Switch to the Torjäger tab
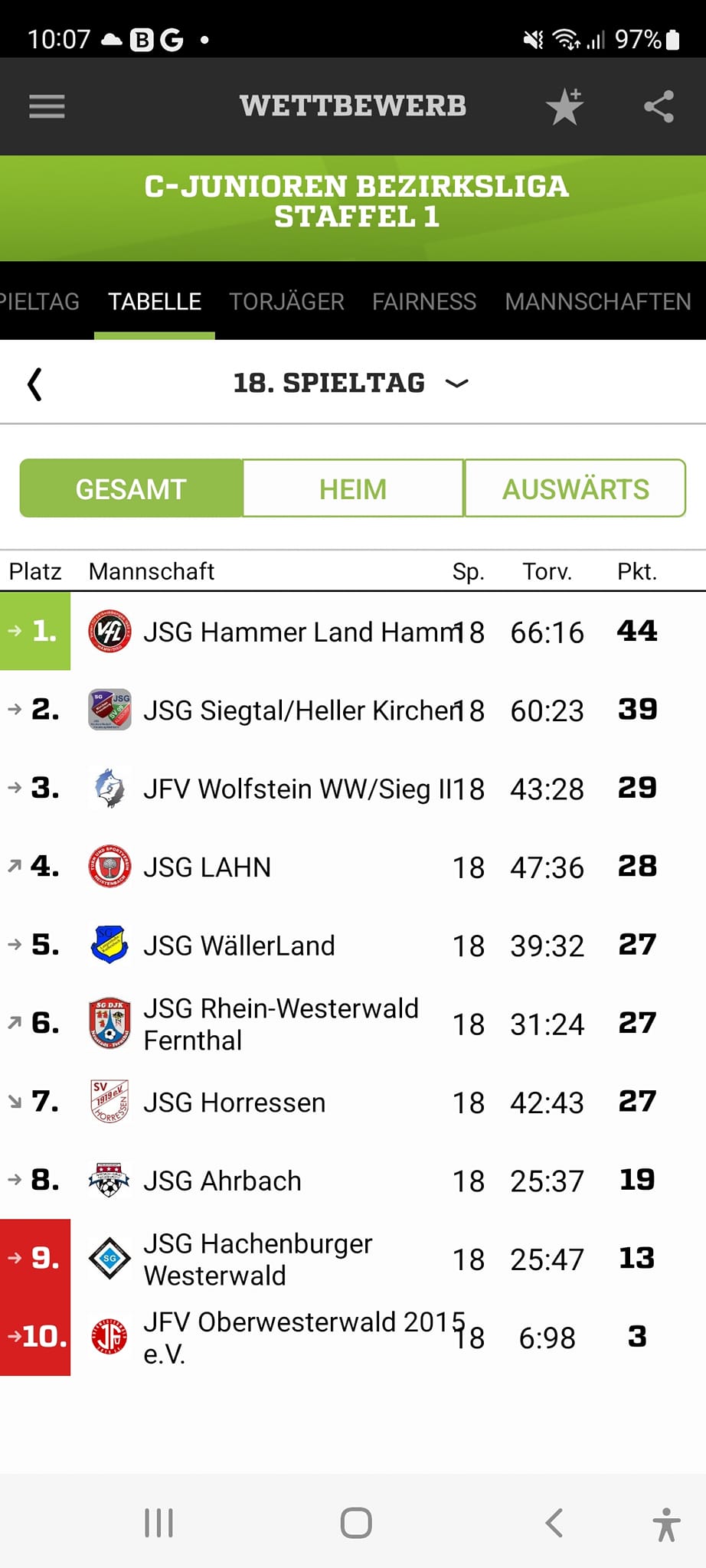Screen dimensions: 706x1568 286,302
